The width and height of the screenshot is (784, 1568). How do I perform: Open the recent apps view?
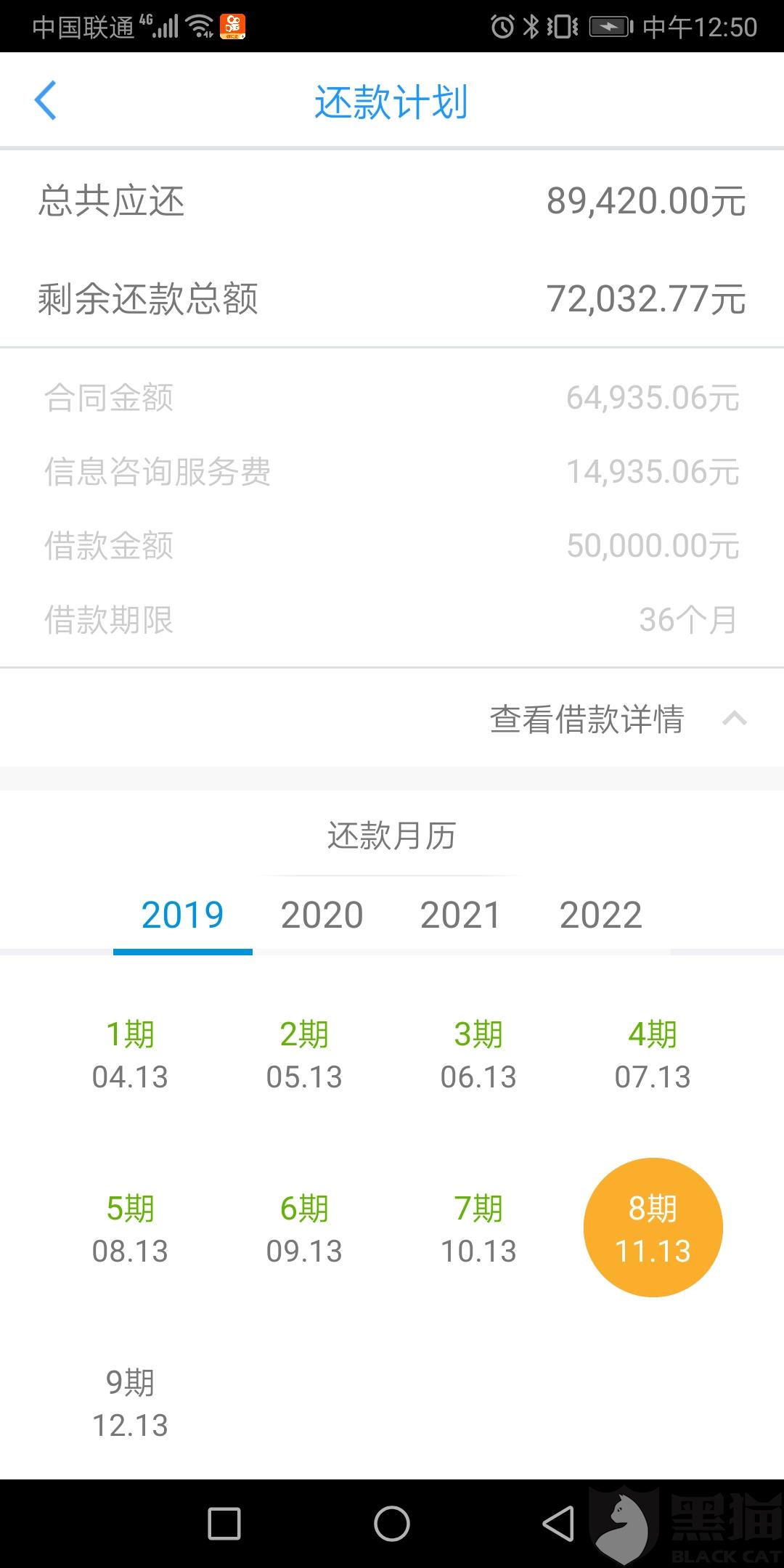click(224, 1524)
